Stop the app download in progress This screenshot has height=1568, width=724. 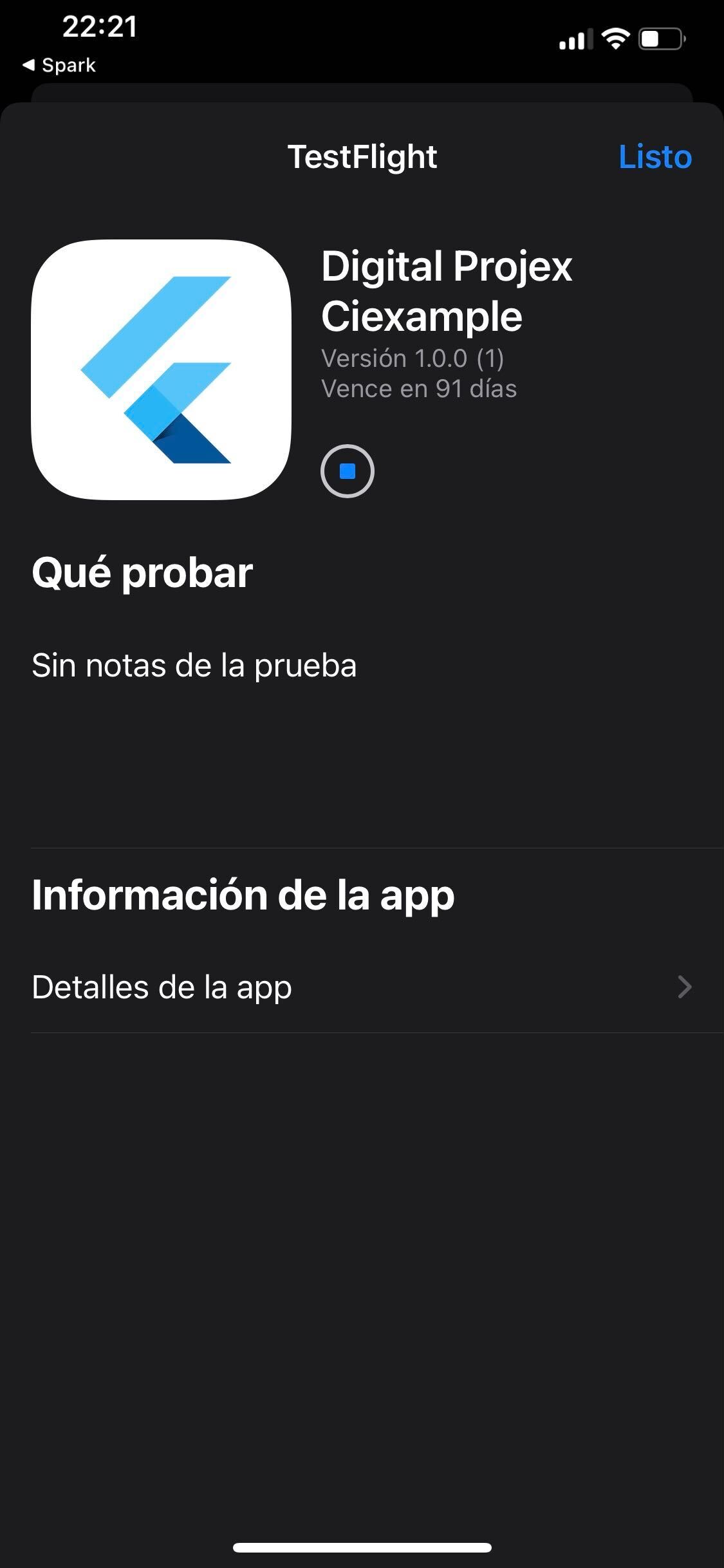coord(348,471)
